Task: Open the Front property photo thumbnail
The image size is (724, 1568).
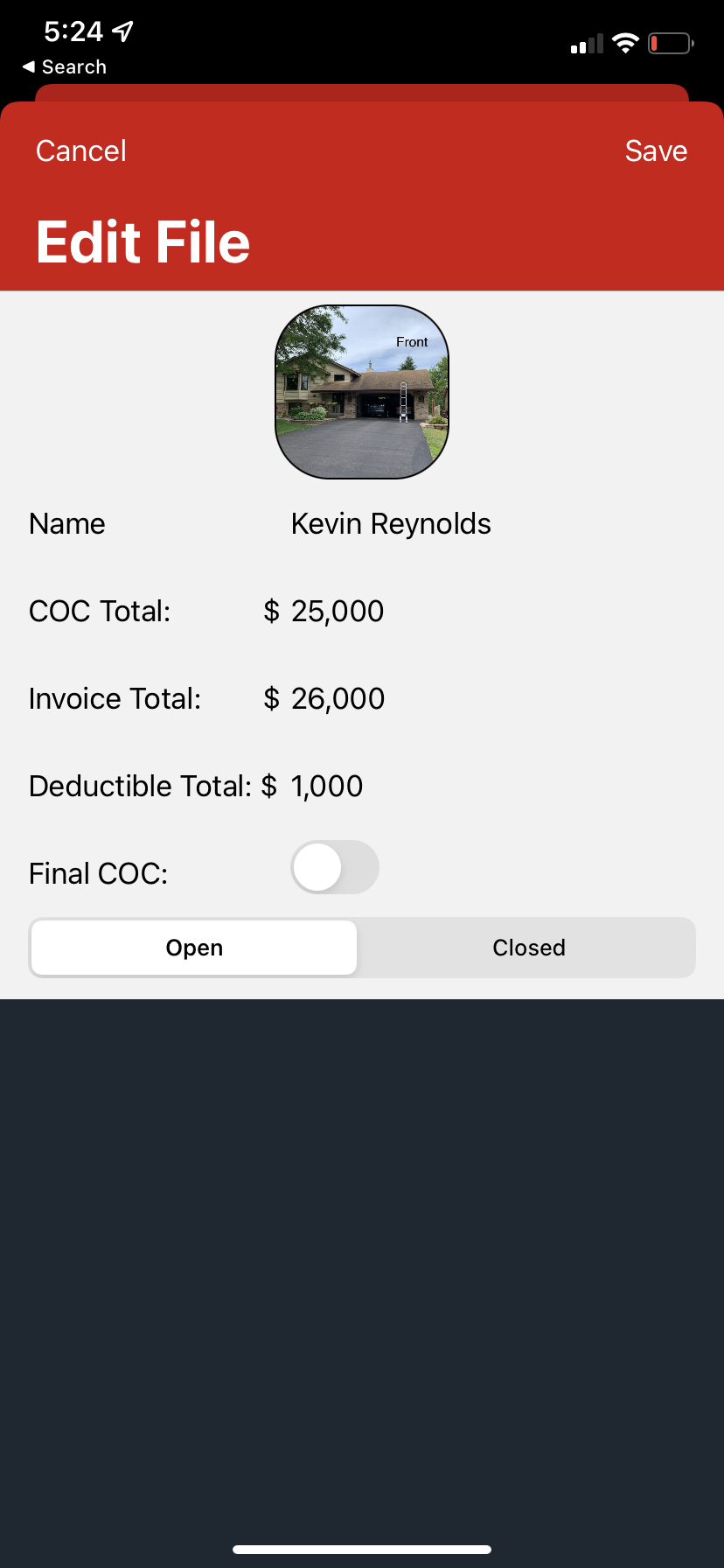Action: pos(361,391)
